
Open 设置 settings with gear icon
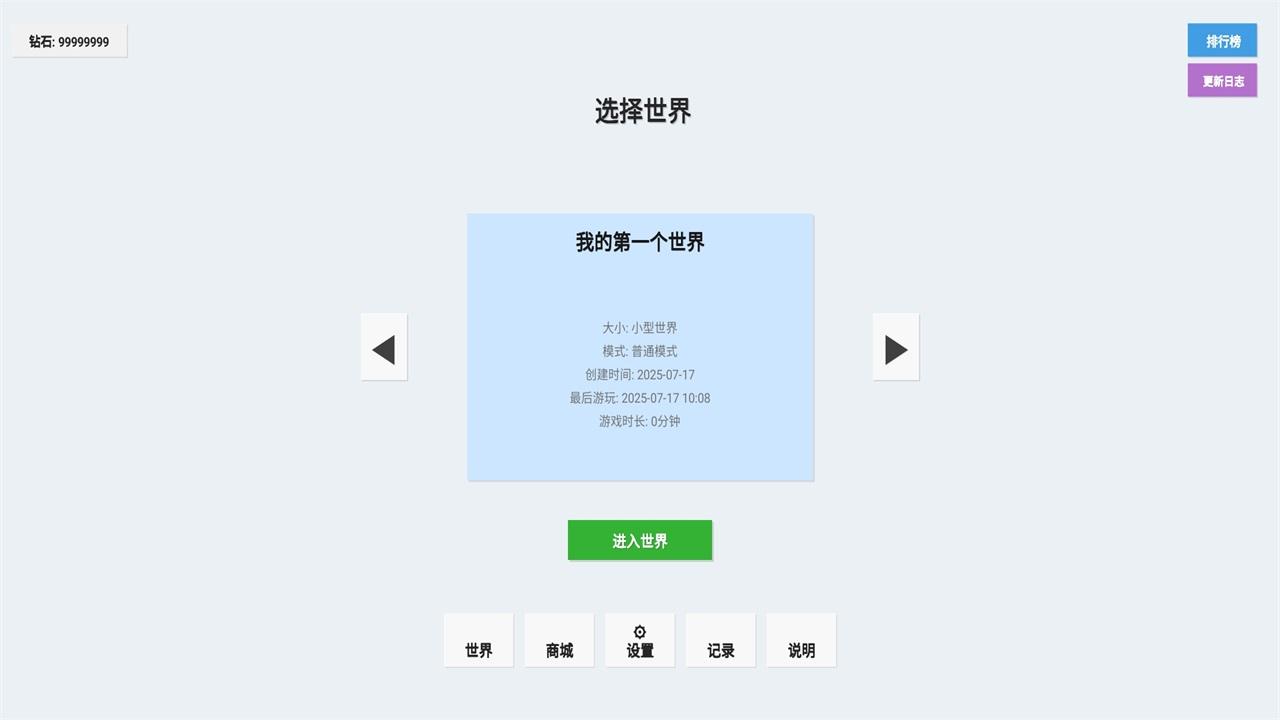tap(640, 640)
